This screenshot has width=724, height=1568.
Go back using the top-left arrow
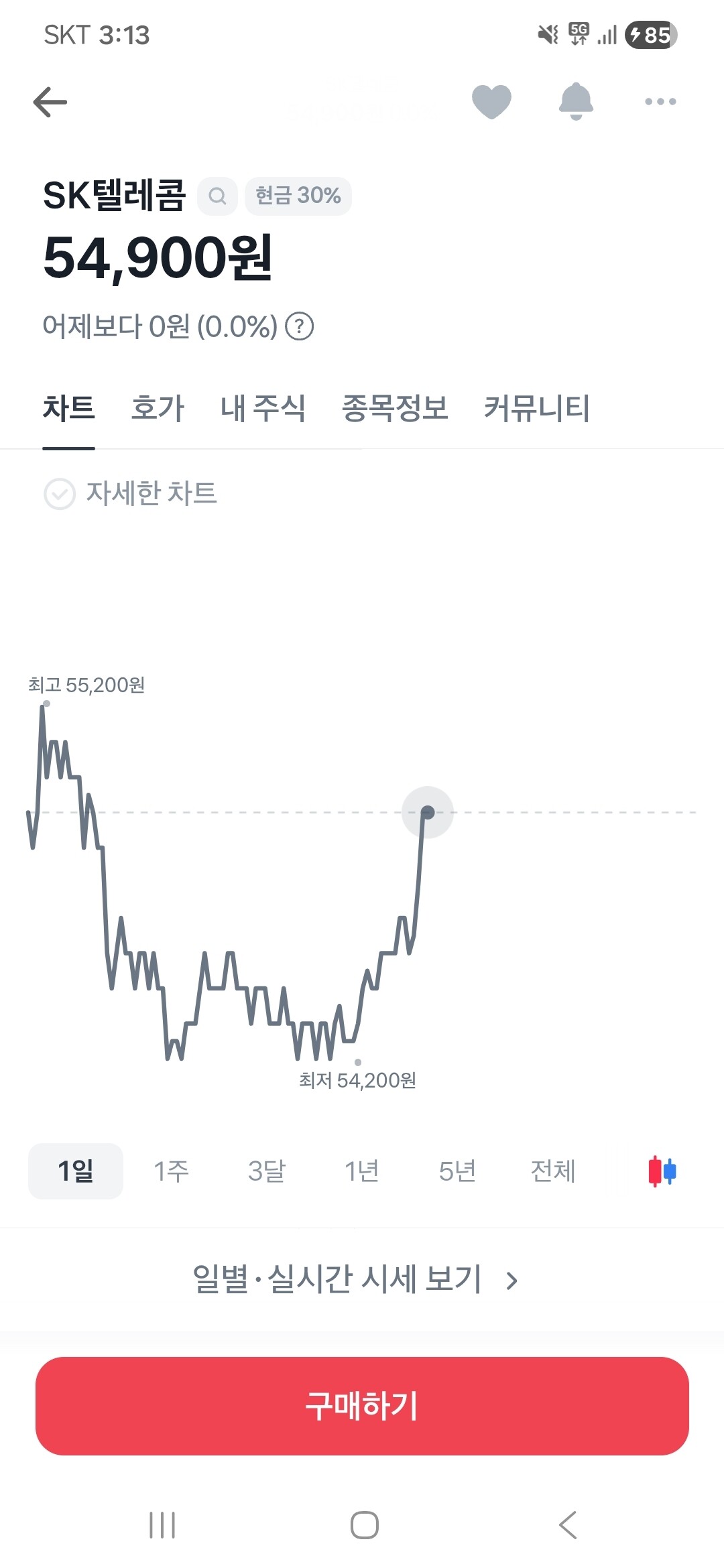(x=51, y=103)
